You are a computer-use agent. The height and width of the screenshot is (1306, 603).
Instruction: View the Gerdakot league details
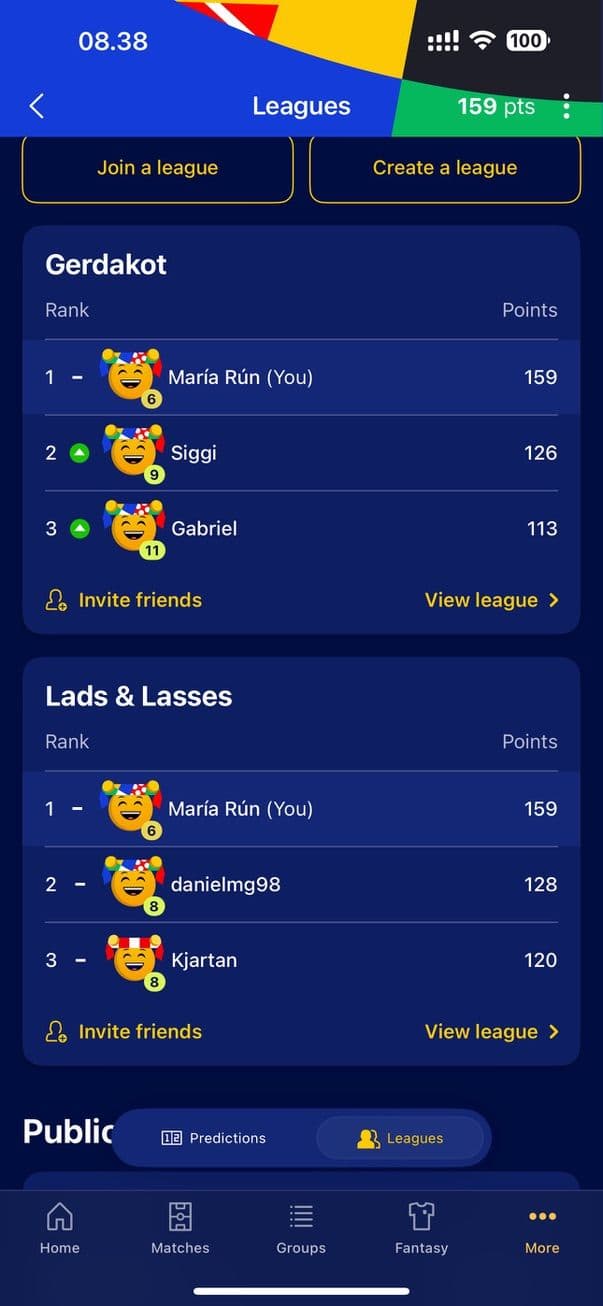(491, 600)
